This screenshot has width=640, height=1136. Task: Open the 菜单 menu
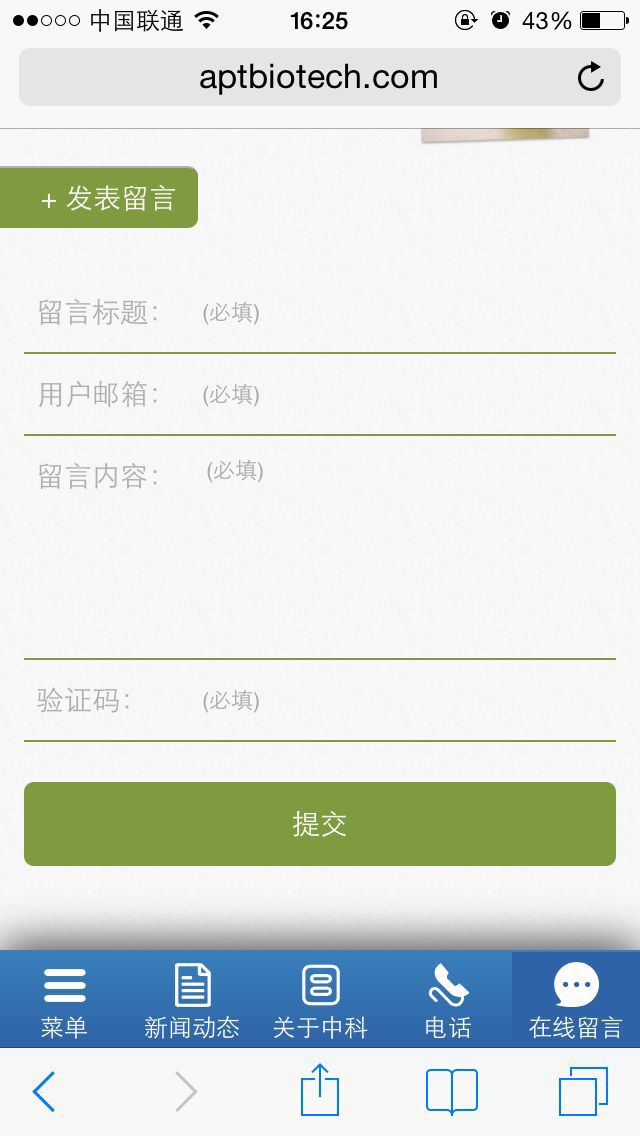[x=64, y=1000]
